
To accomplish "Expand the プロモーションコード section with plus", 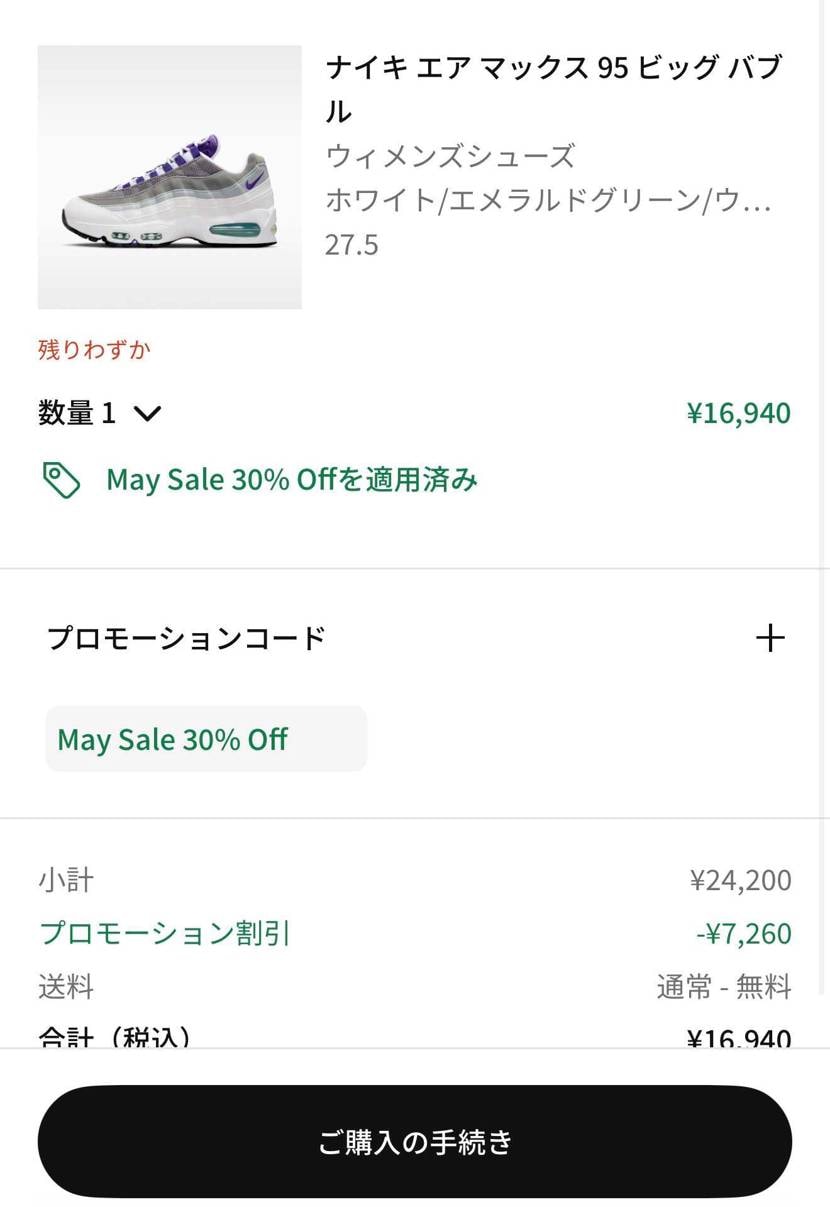I will [x=770, y=638].
